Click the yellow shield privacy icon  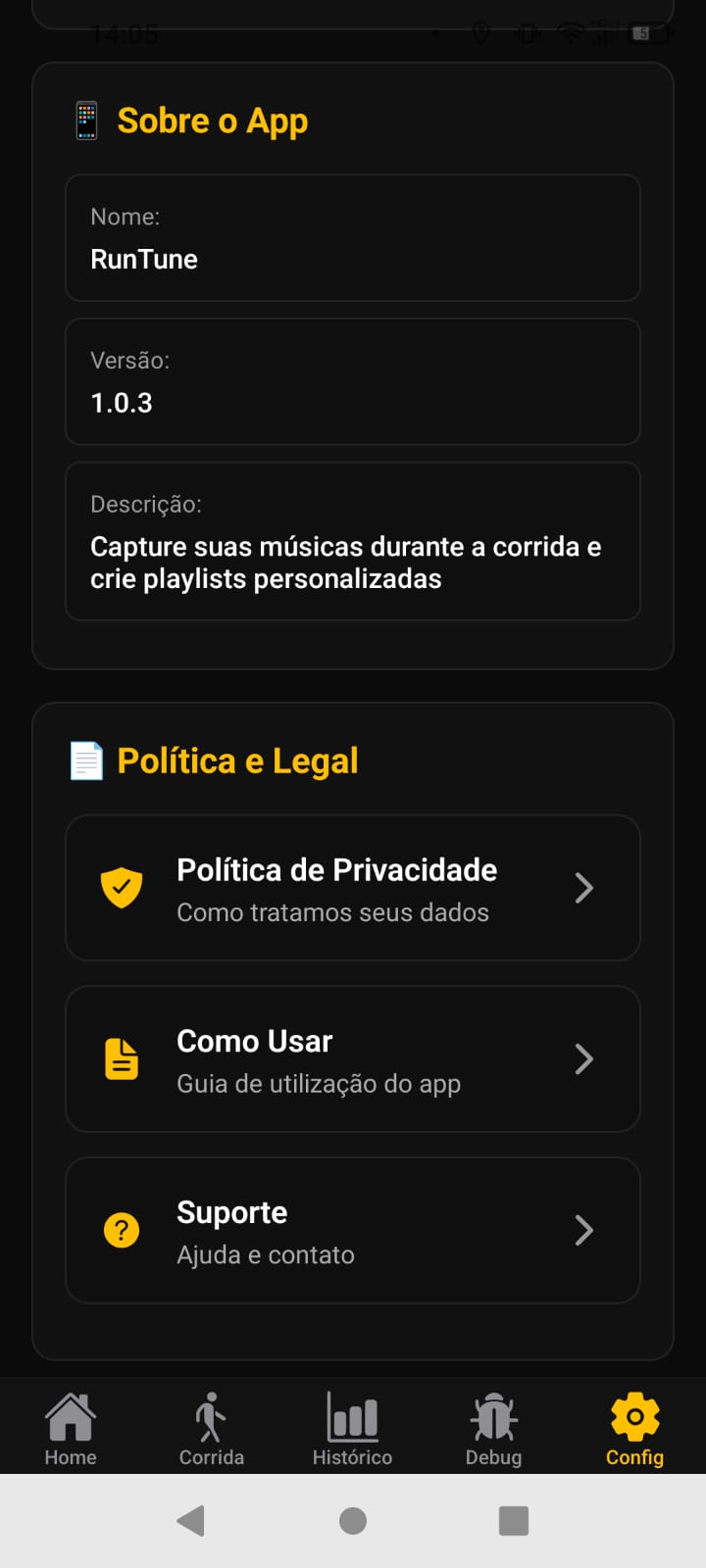coord(122,888)
